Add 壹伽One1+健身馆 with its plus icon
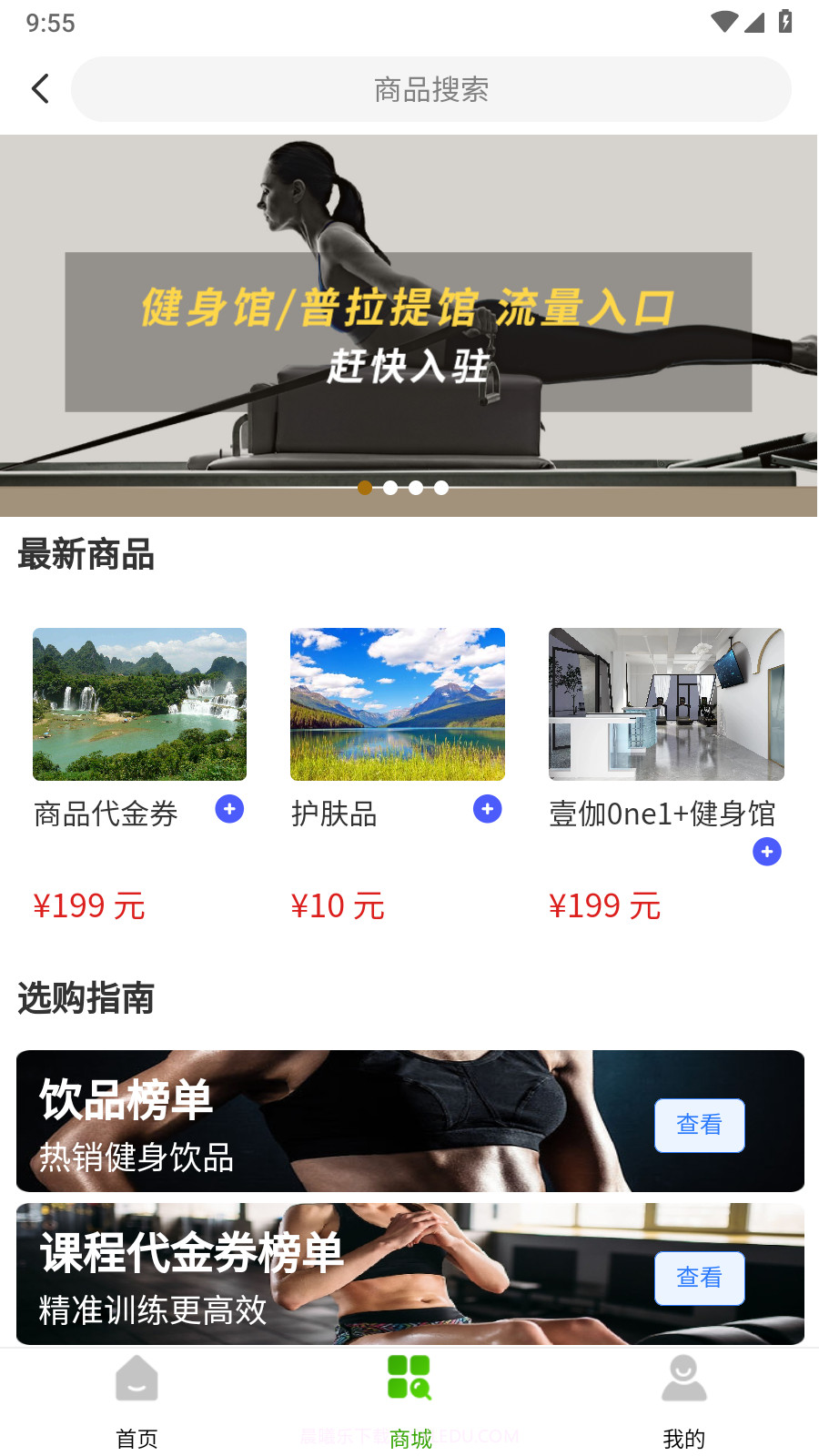The image size is (819, 1456). (x=767, y=852)
